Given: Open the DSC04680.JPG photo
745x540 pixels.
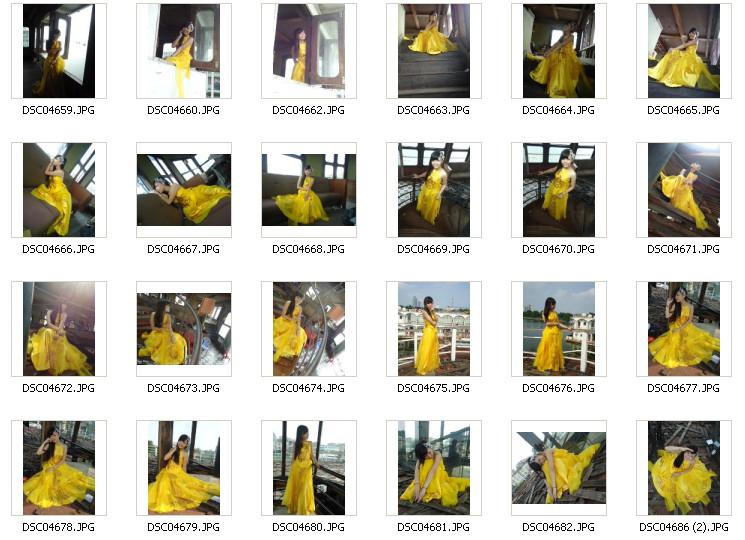Looking at the screenshot, I should [x=308, y=468].
